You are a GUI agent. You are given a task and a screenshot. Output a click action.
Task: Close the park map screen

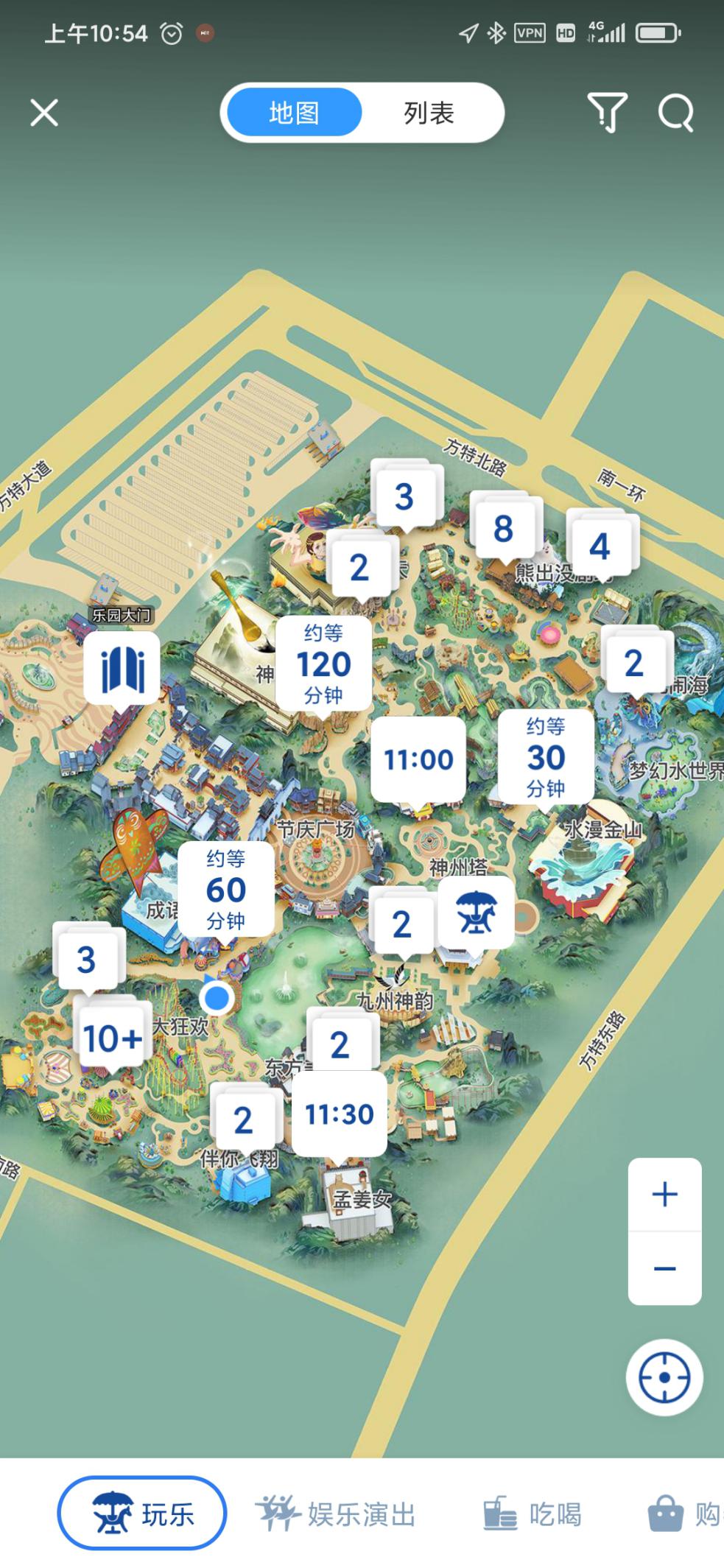pos(44,113)
